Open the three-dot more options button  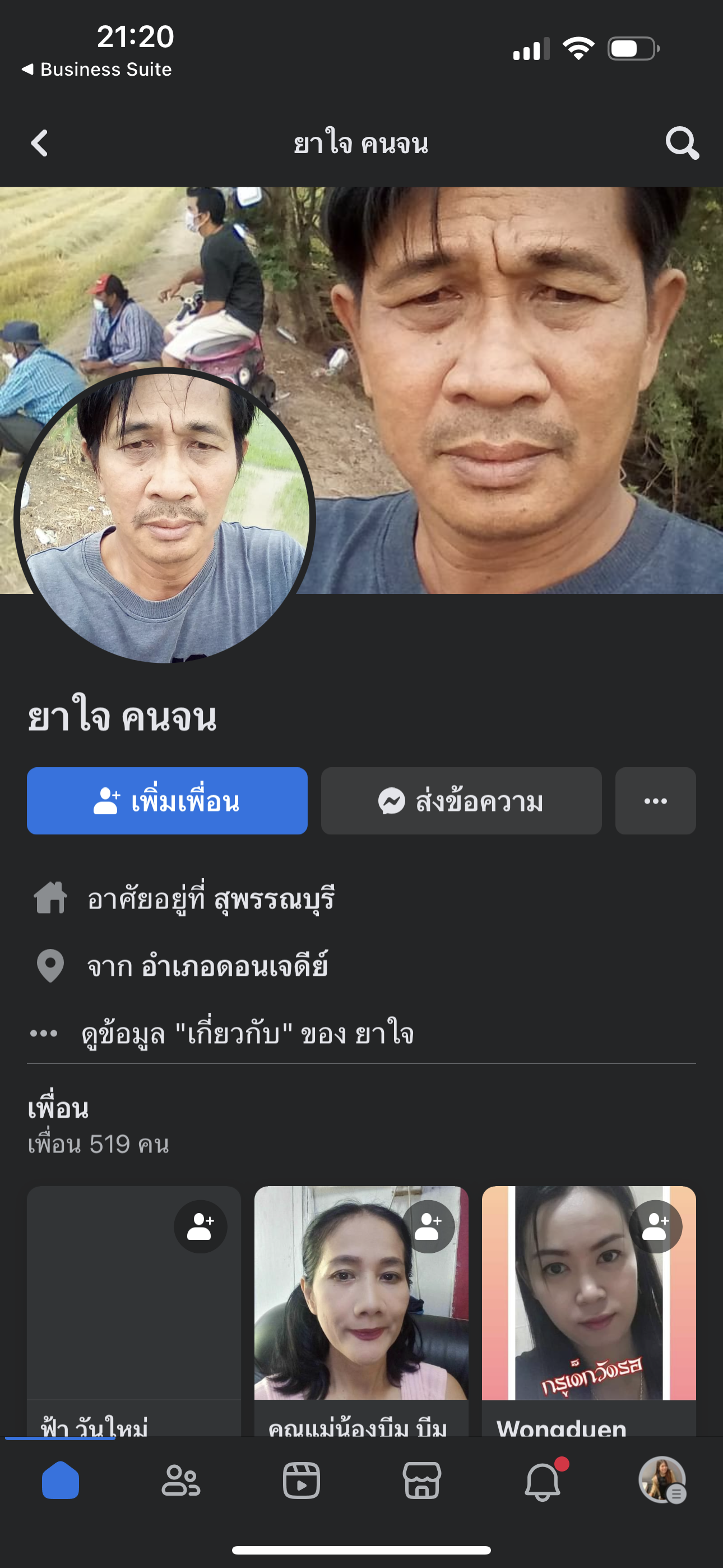pos(655,801)
